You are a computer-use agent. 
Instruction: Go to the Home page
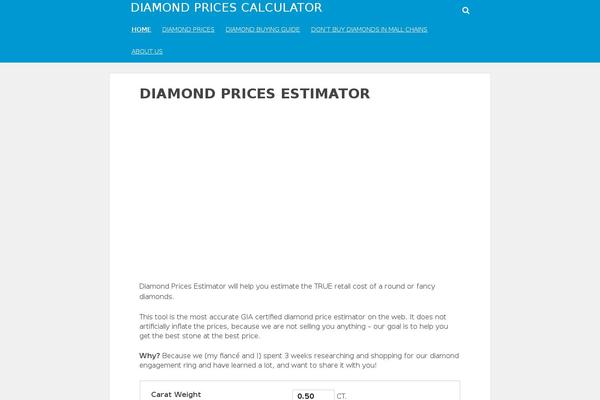click(x=141, y=29)
